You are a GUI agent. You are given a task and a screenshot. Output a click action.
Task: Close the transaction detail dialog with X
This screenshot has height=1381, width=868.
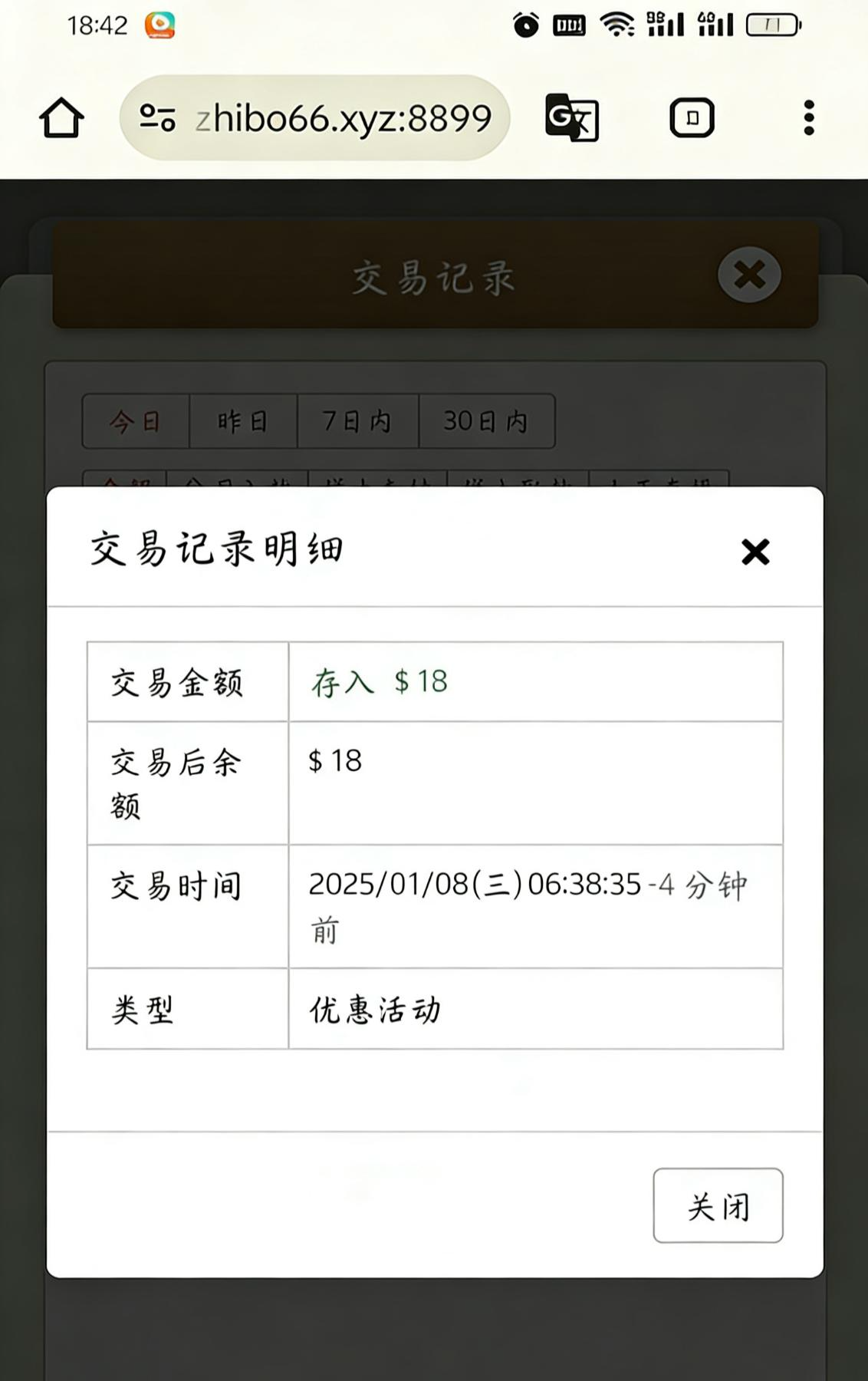[x=755, y=552]
